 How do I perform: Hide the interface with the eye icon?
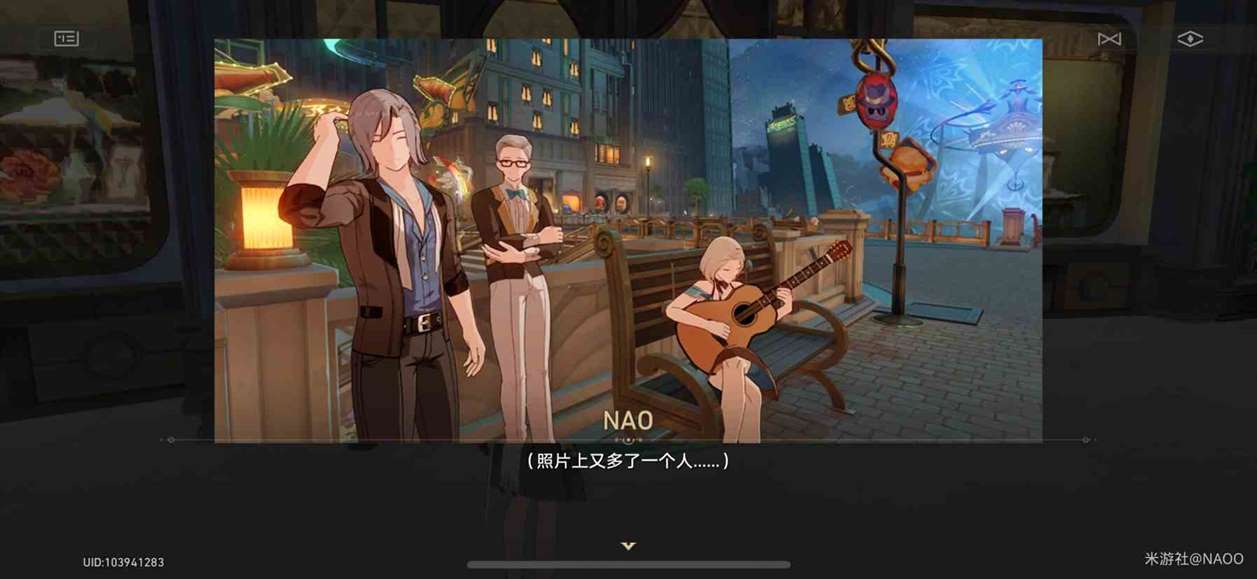click(x=1190, y=39)
